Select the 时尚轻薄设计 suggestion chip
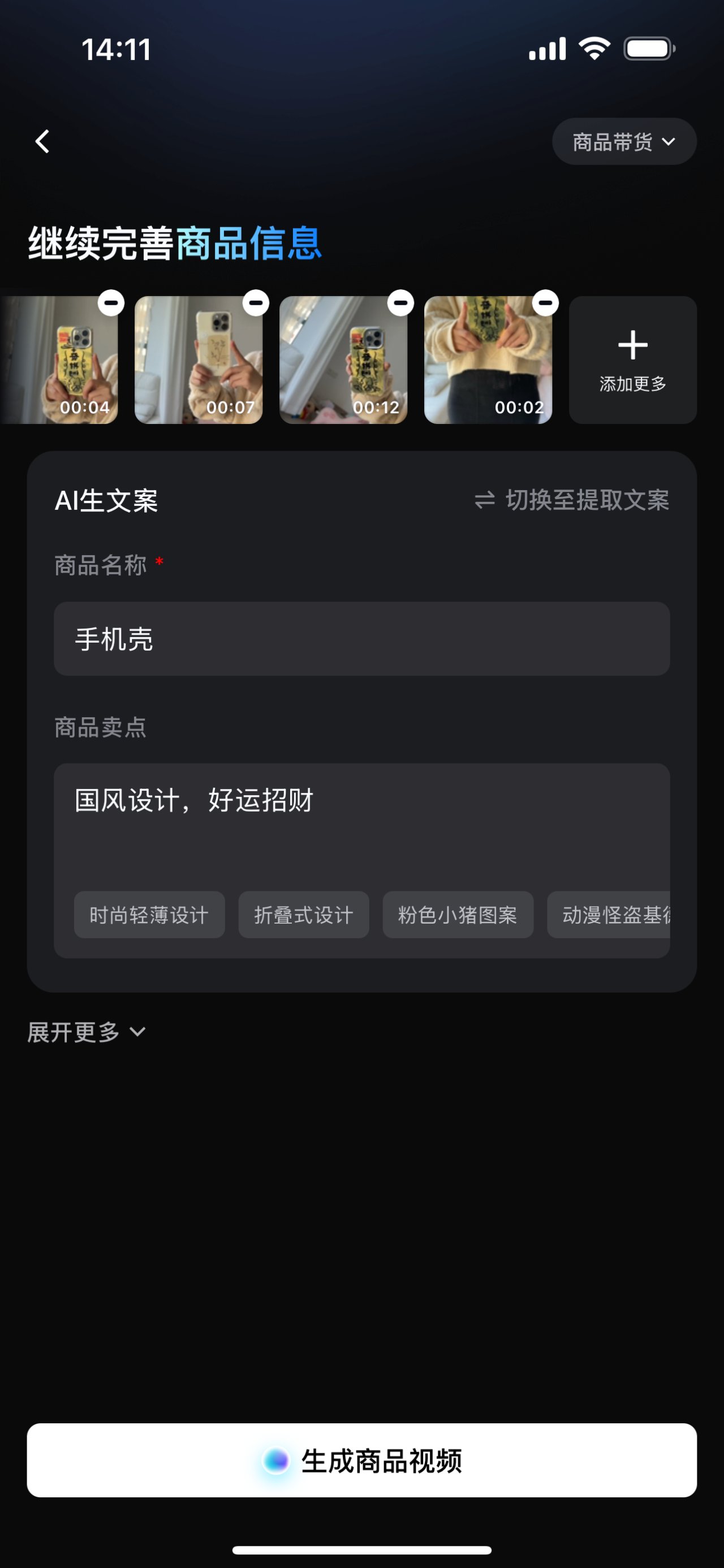This screenshot has width=724, height=1568. click(149, 915)
